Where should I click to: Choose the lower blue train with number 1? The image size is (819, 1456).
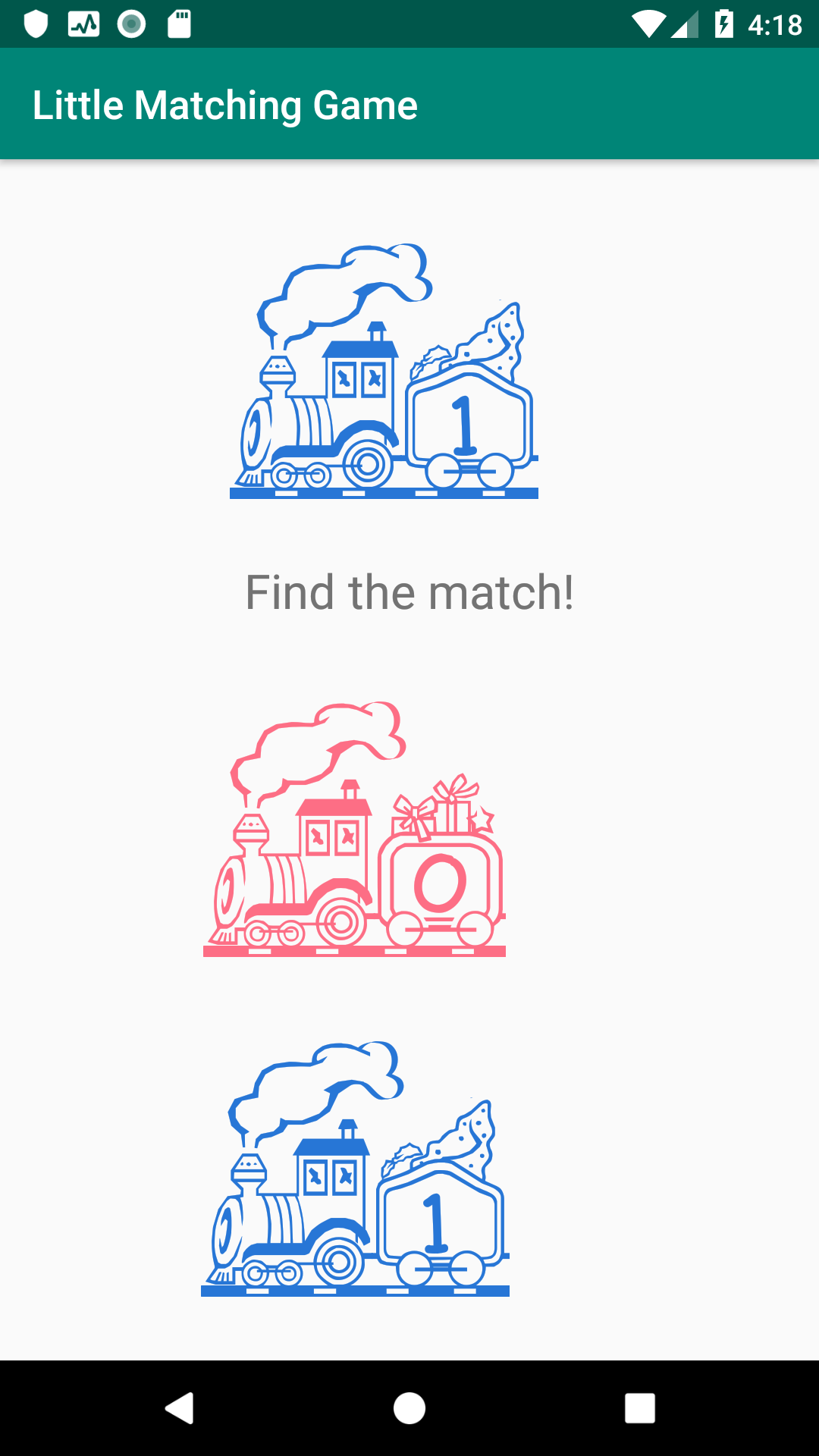point(354,1169)
